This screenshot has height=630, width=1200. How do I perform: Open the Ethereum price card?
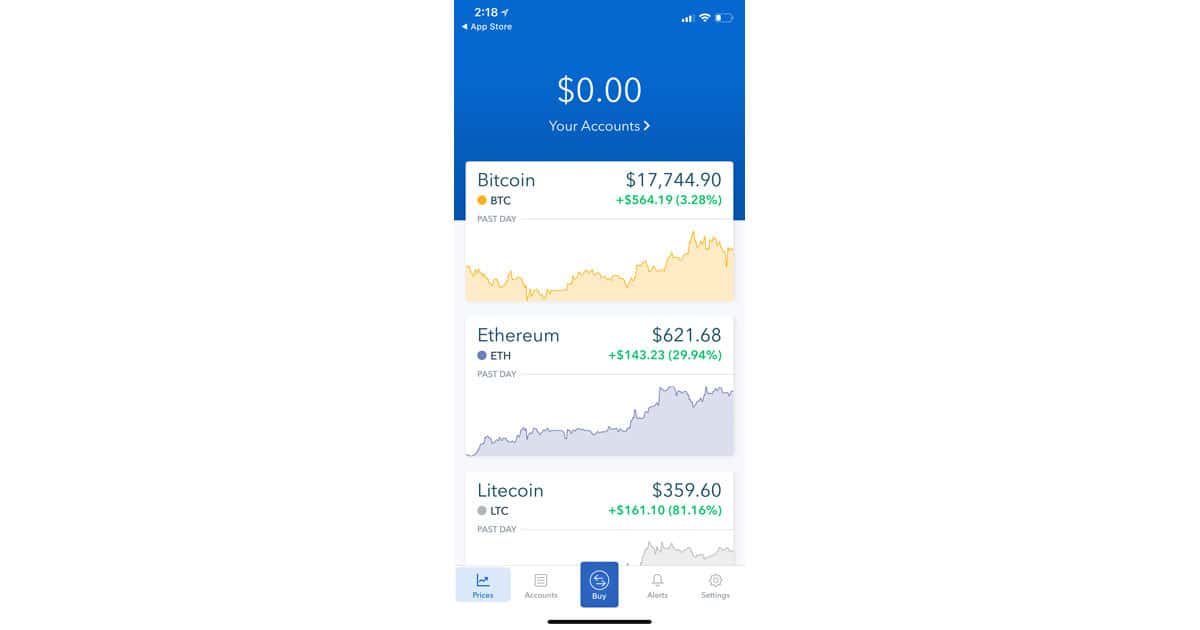(x=599, y=387)
